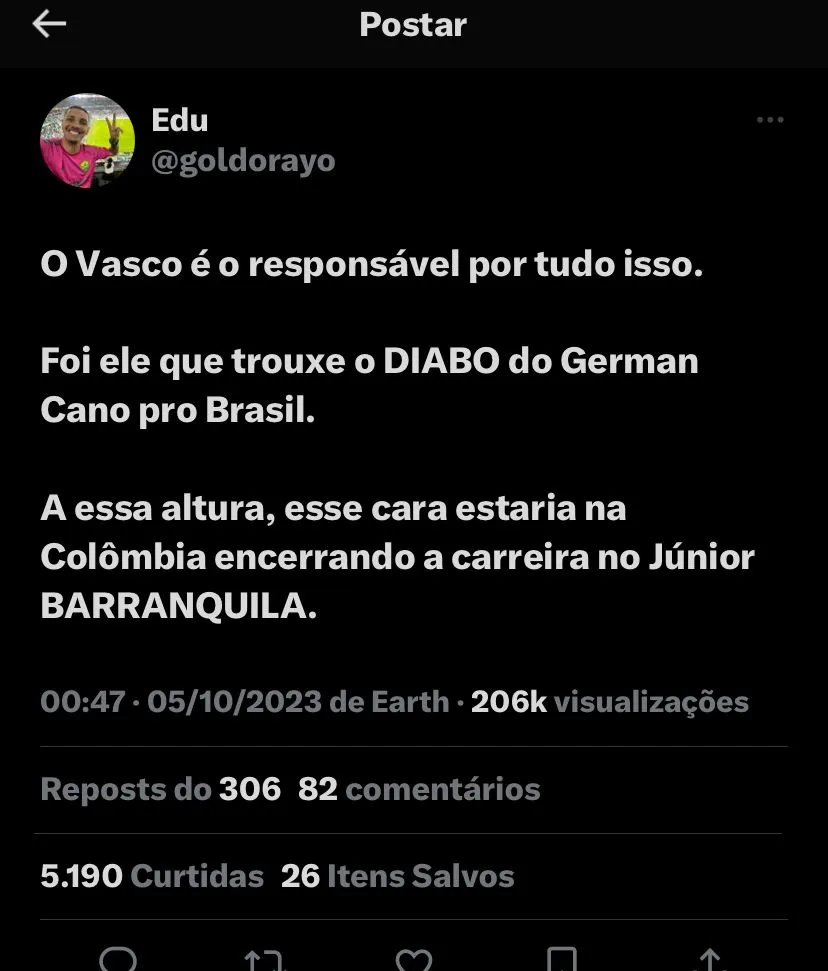View the 306 reposts list

160,789
